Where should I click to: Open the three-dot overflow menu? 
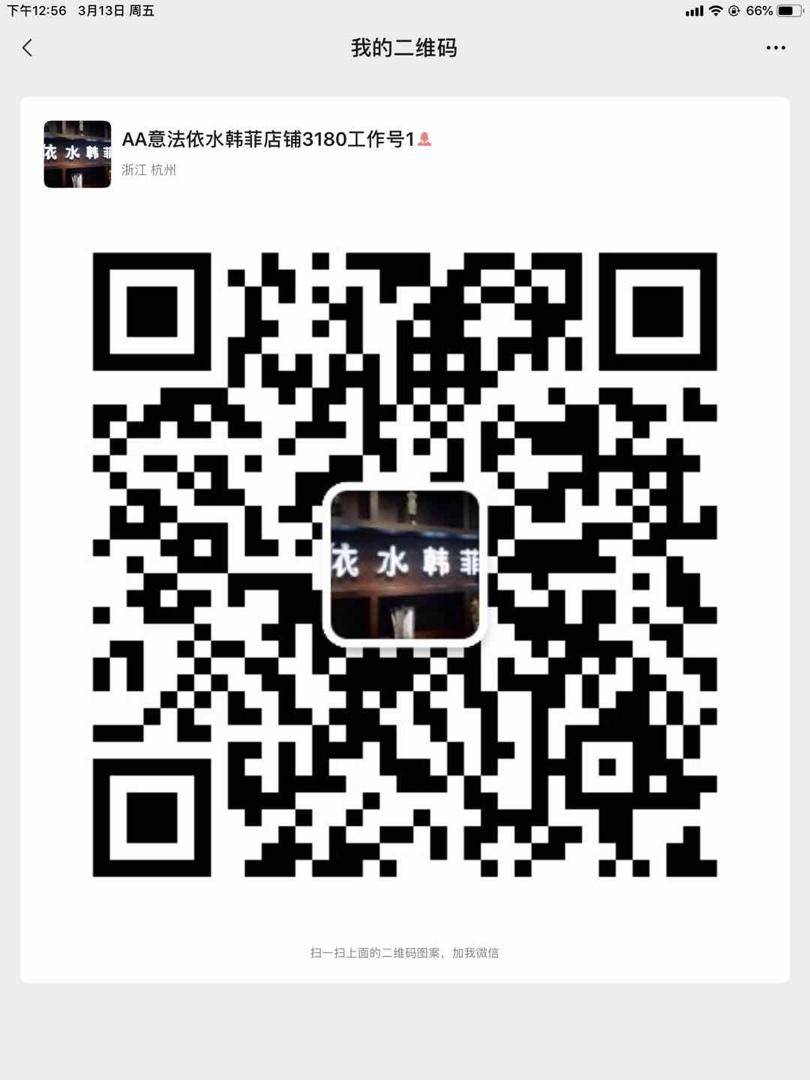775,48
